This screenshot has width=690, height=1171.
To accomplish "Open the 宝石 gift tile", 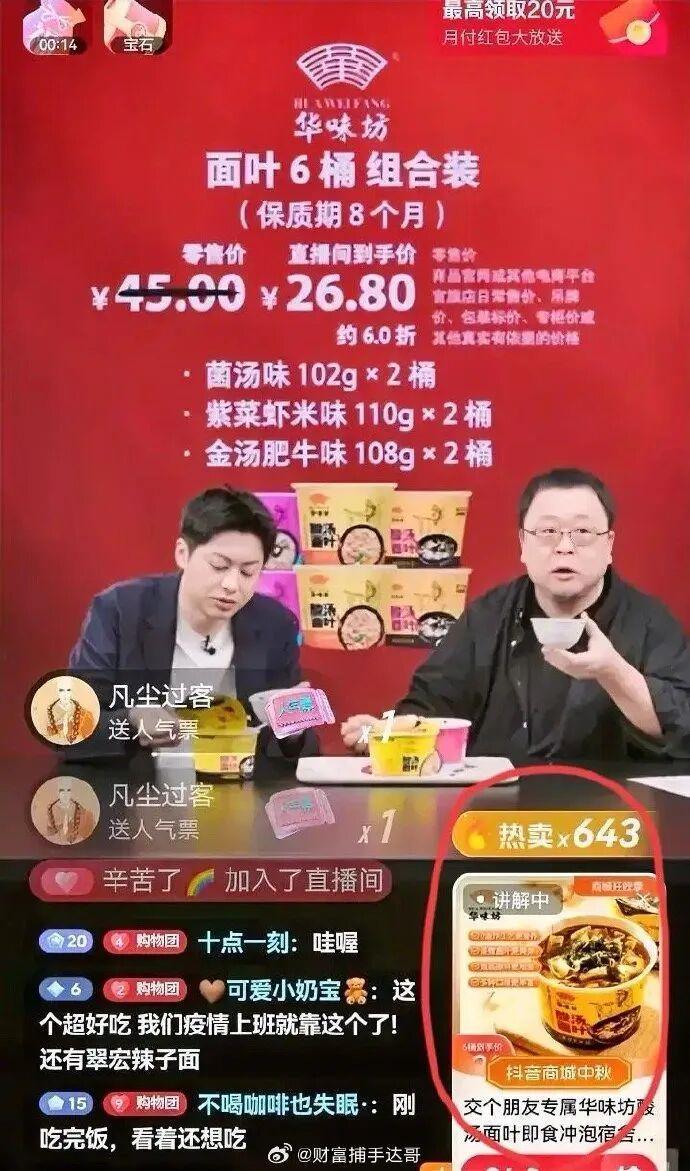I will (x=138, y=26).
